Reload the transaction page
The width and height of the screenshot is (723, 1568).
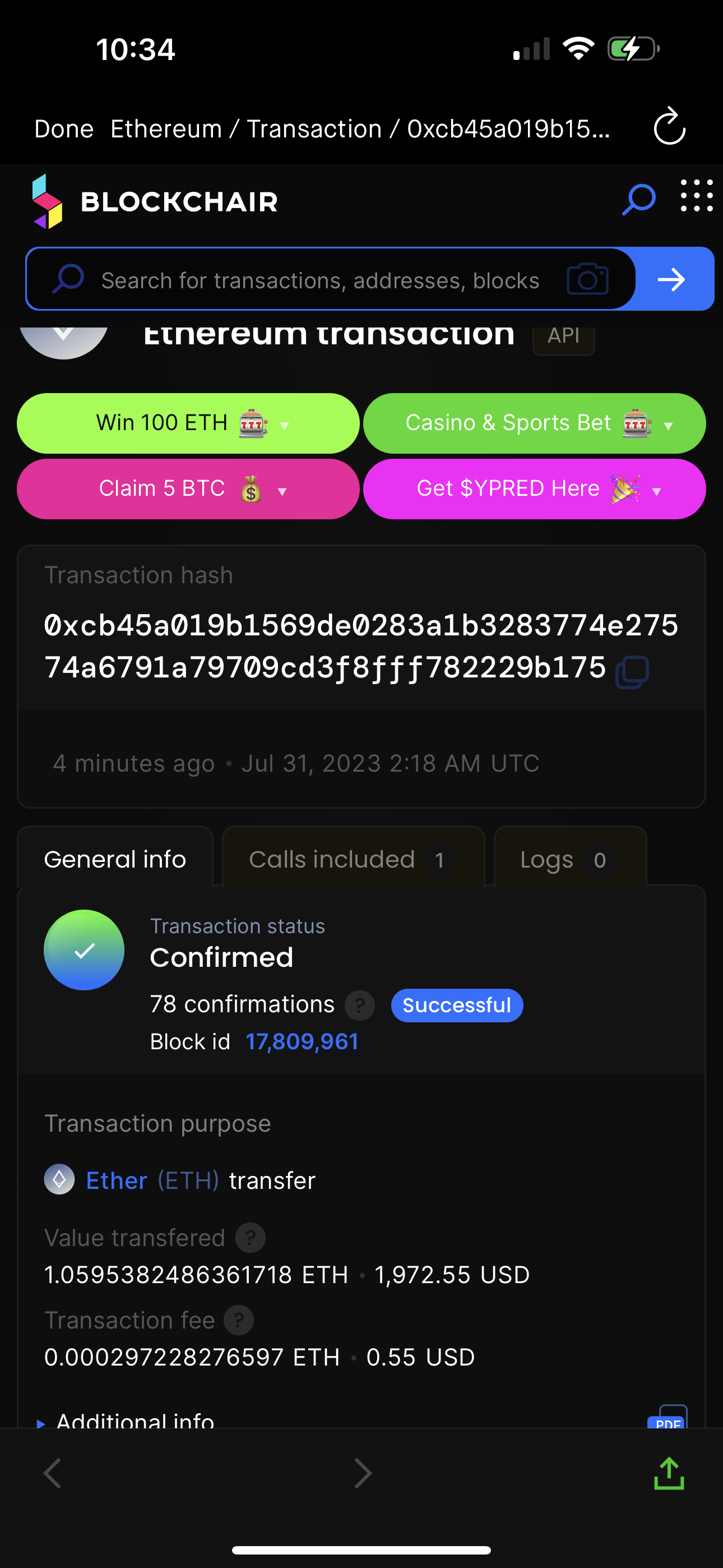pos(669,127)
